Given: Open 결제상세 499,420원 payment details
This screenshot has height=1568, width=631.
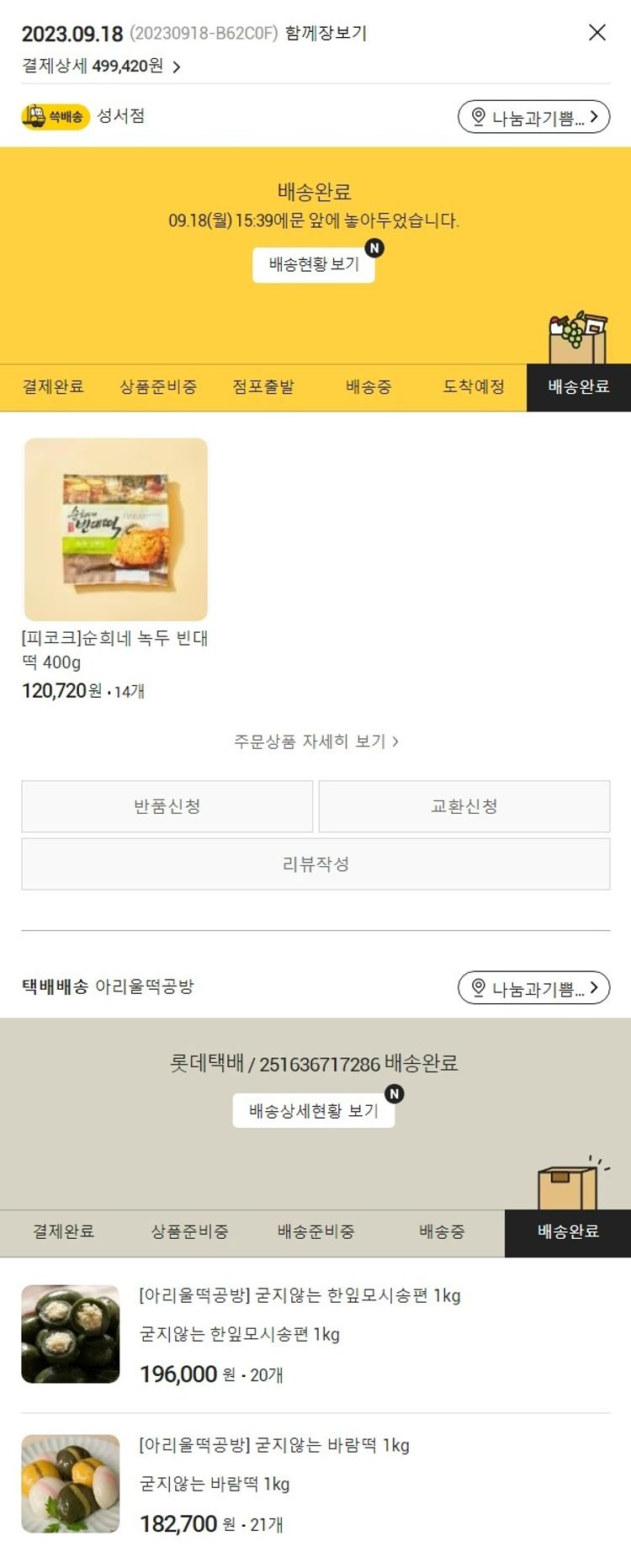Looking at the screenshot, I should [x=101, y=66].
